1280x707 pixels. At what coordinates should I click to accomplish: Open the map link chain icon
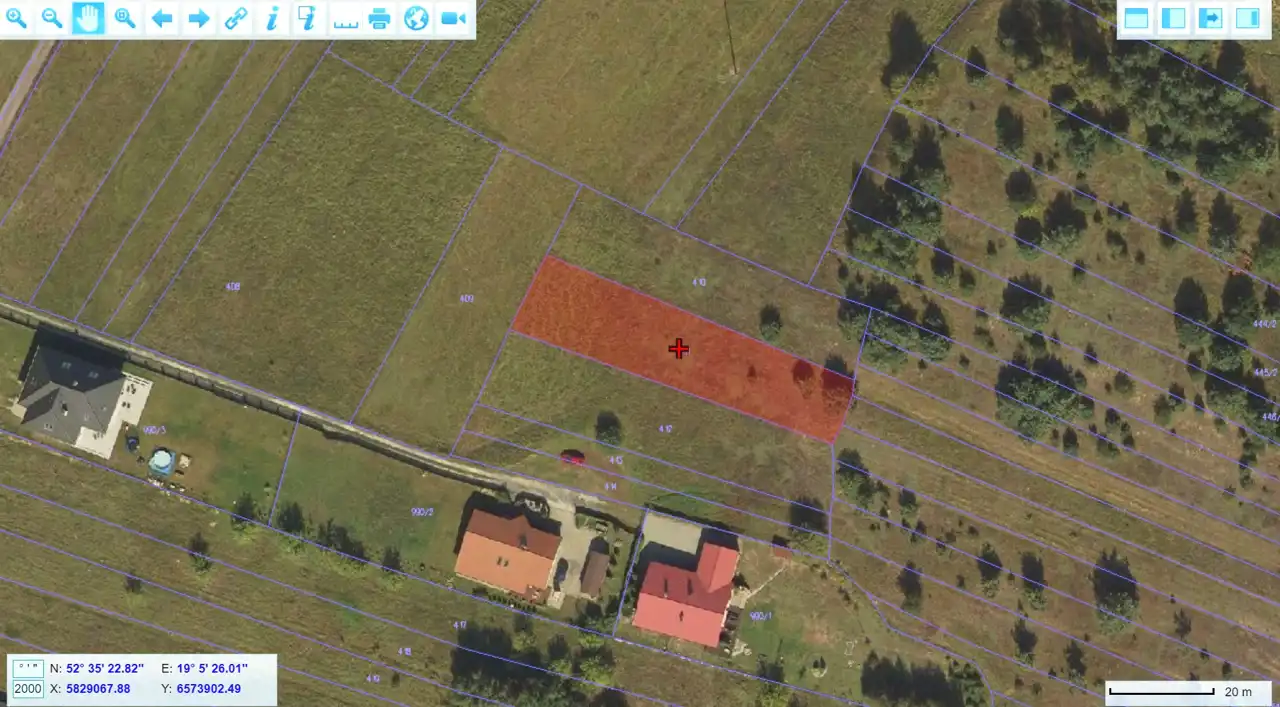click(235, 18)
